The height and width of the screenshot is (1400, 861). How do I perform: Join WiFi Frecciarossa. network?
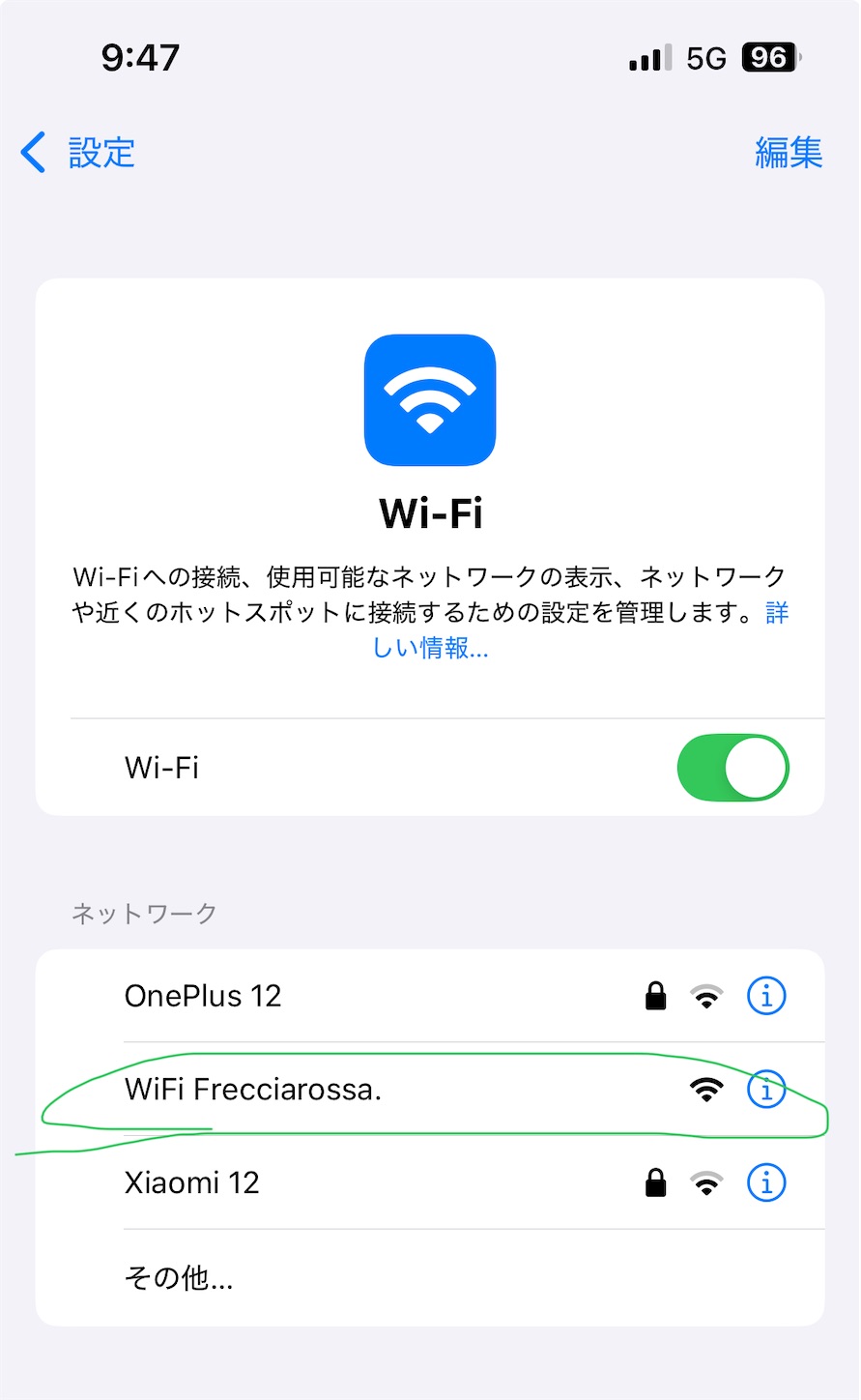click(430, 1090)
